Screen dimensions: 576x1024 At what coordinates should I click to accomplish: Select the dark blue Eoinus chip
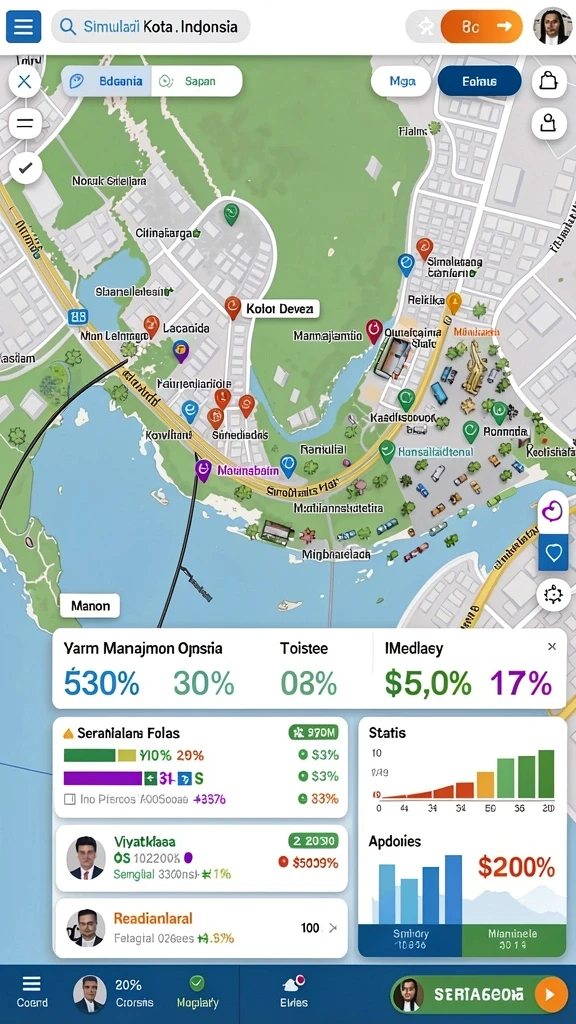click(479, 82)
